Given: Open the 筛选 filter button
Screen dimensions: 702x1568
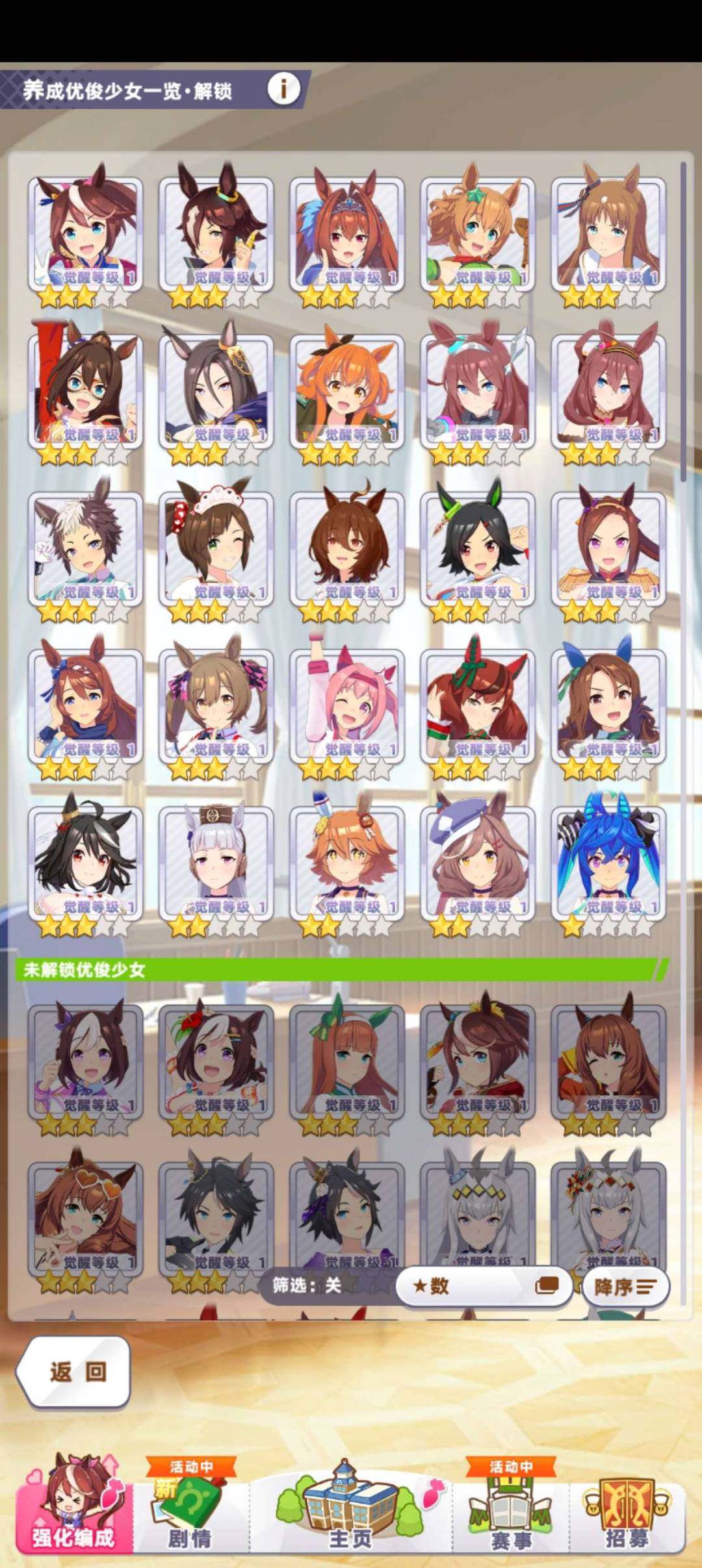Looking at the screenshot, I should [x=307, y=1285].
